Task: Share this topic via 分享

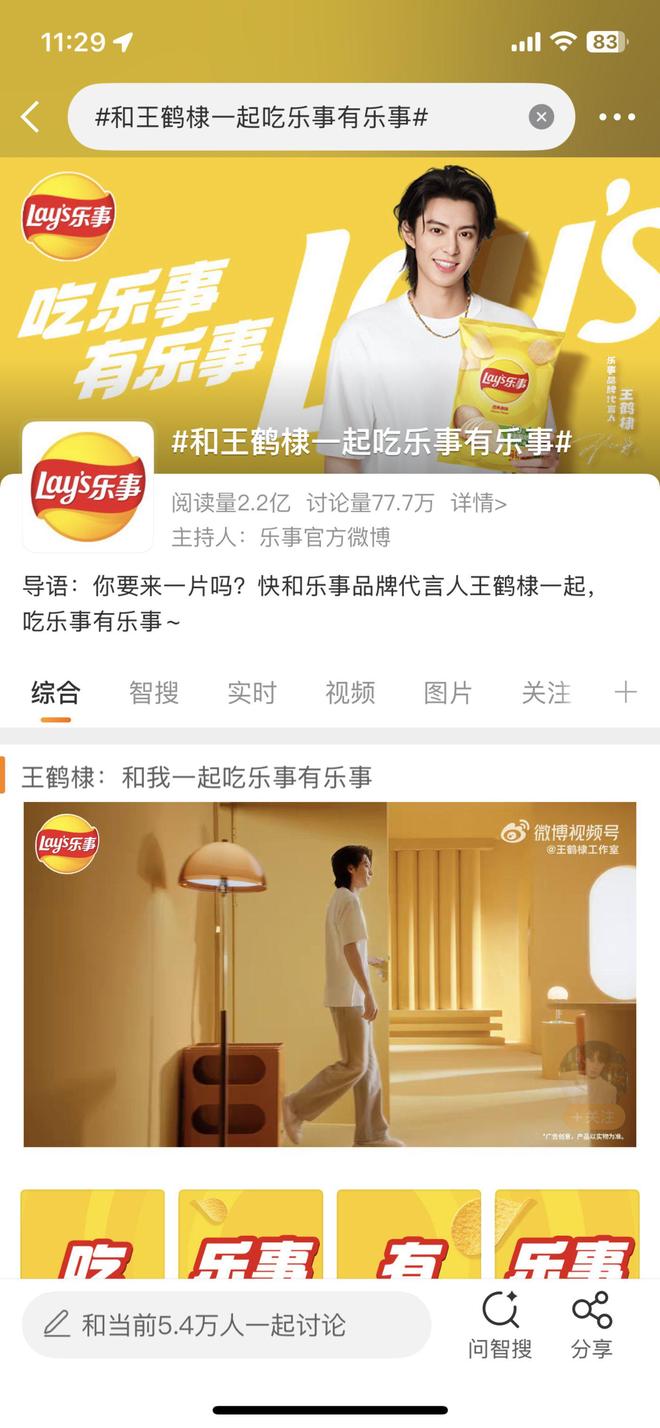Action: [x=591, y=1325]
